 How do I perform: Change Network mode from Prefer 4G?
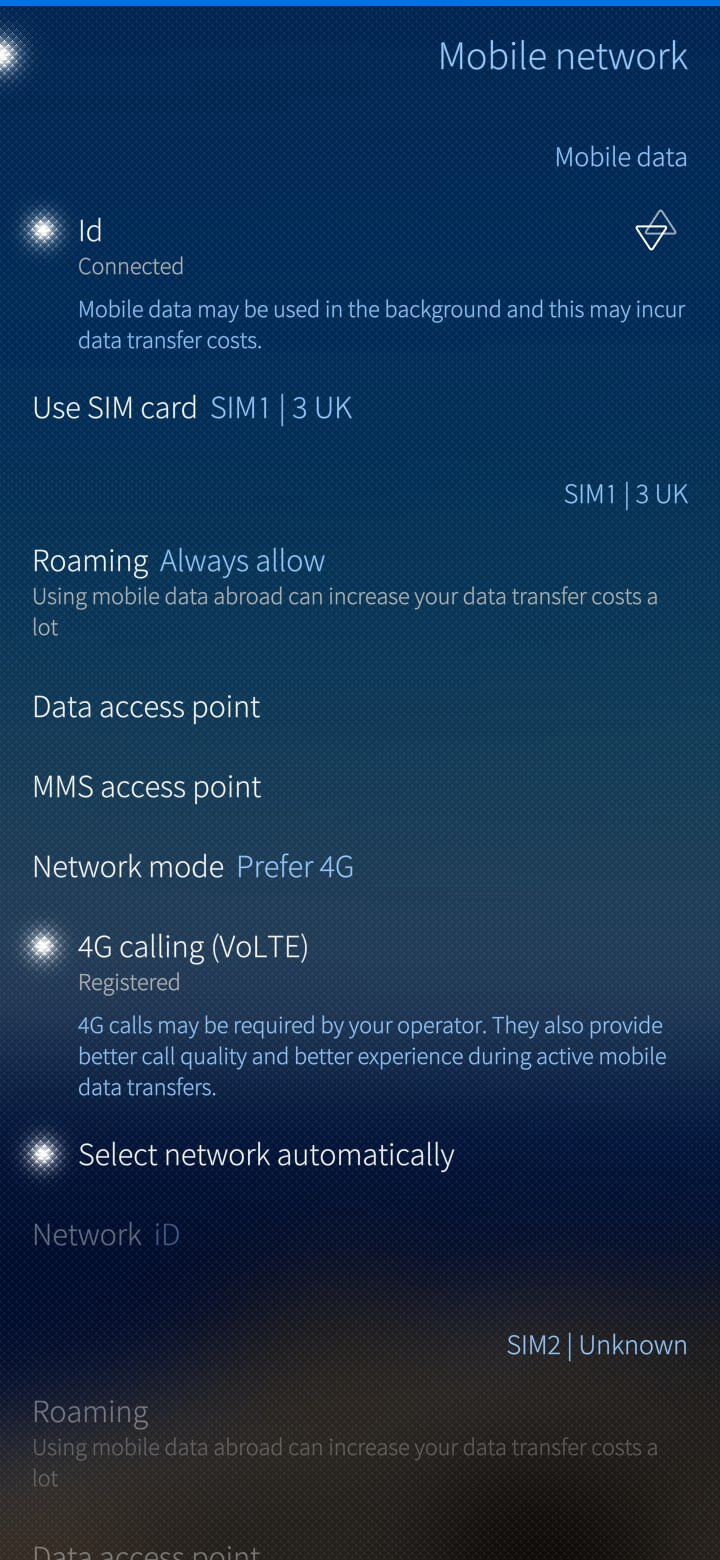coord(360,866)
